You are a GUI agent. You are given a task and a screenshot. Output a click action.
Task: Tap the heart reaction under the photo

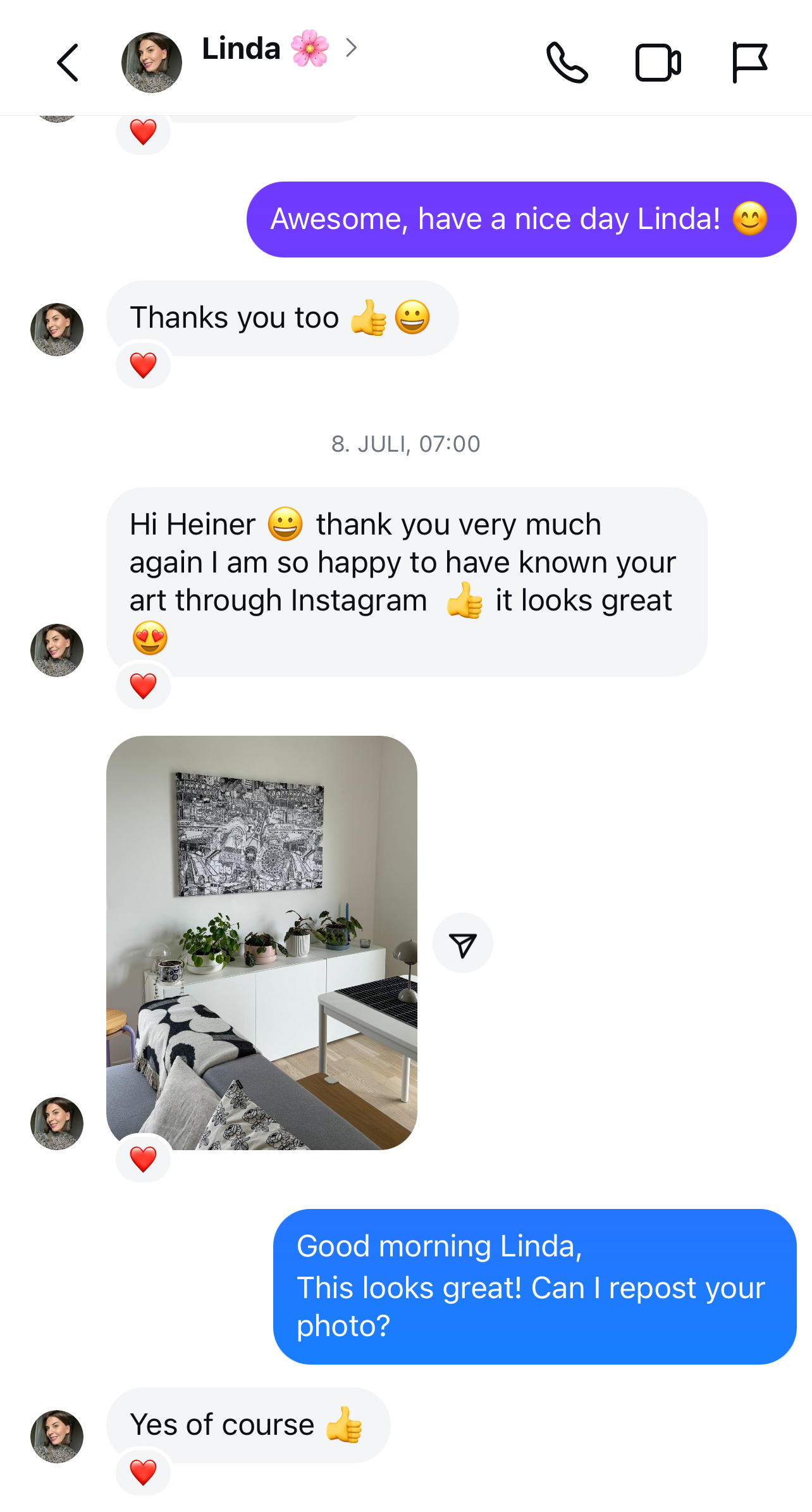144,1159
